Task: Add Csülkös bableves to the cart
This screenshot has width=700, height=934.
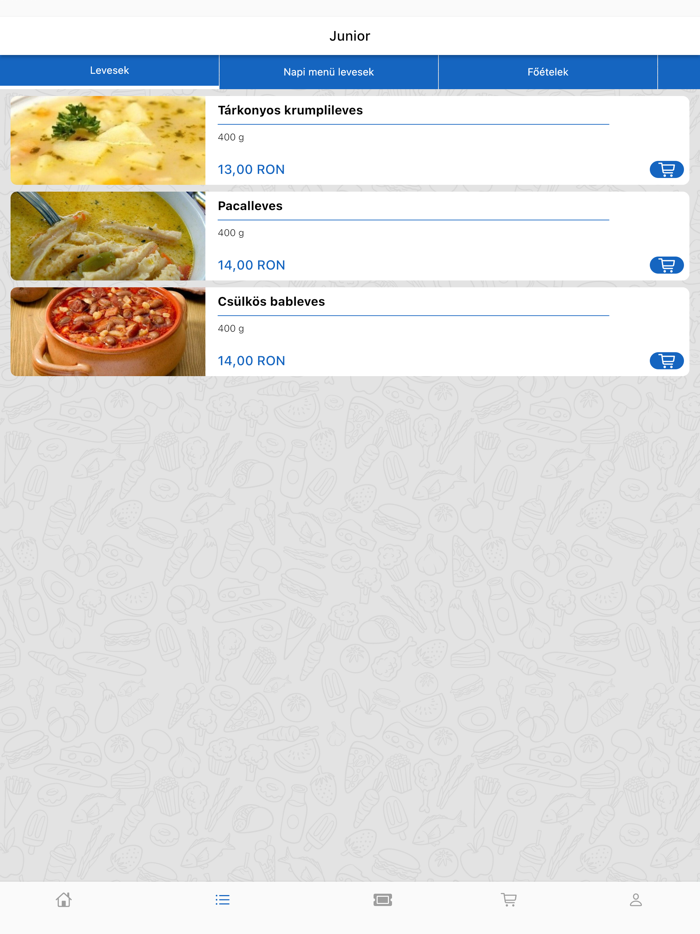Action: [x=666, y=361]
